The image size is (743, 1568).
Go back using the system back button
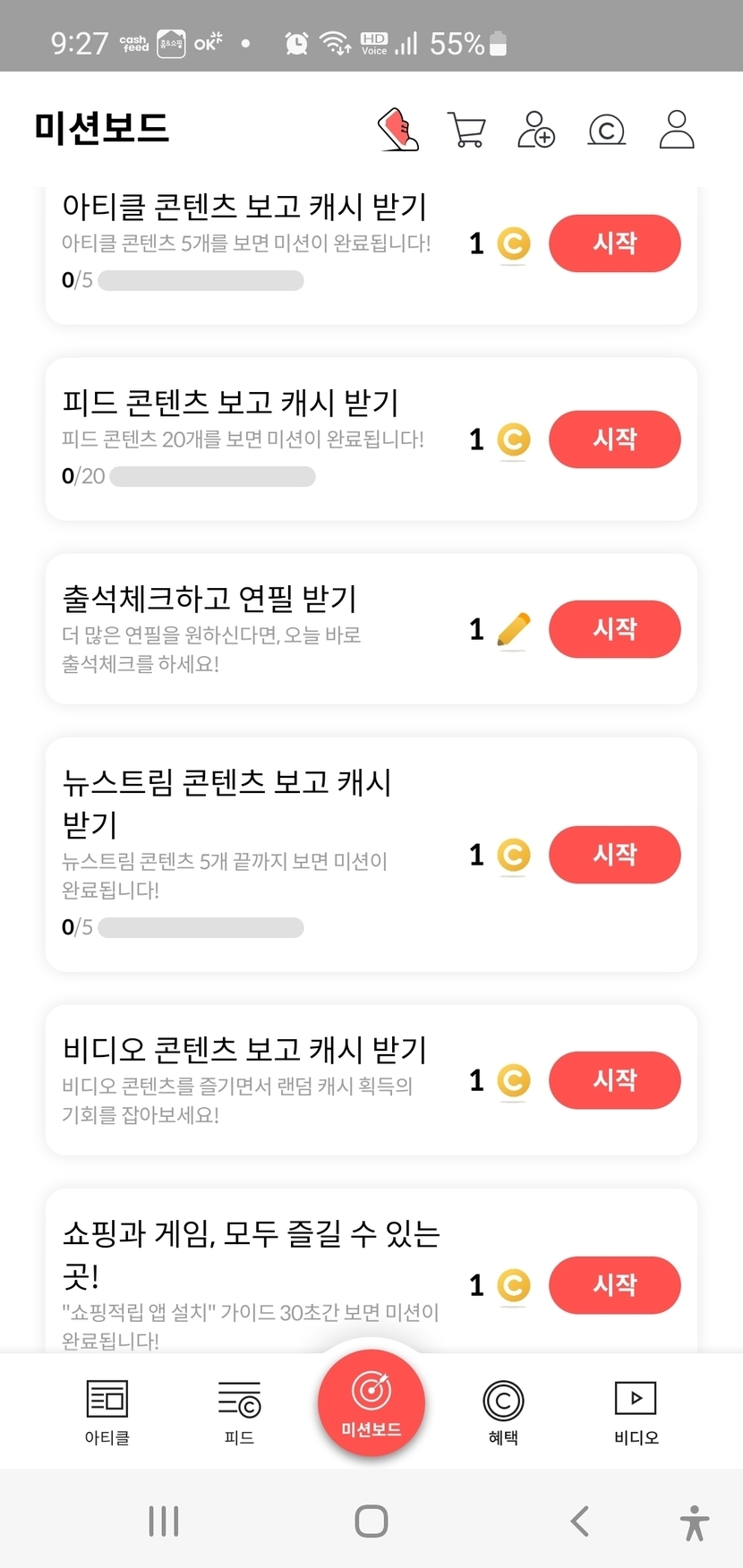tap(580, 1521)
